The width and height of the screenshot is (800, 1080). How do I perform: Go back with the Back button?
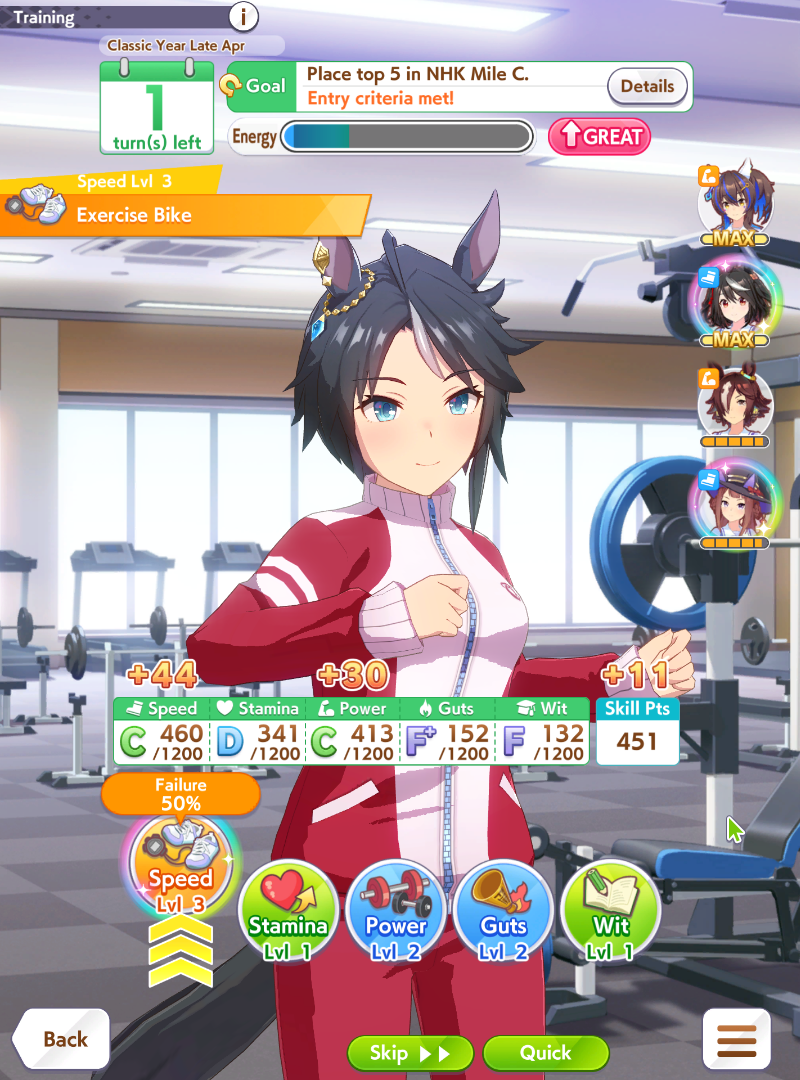click(62, 1040)
